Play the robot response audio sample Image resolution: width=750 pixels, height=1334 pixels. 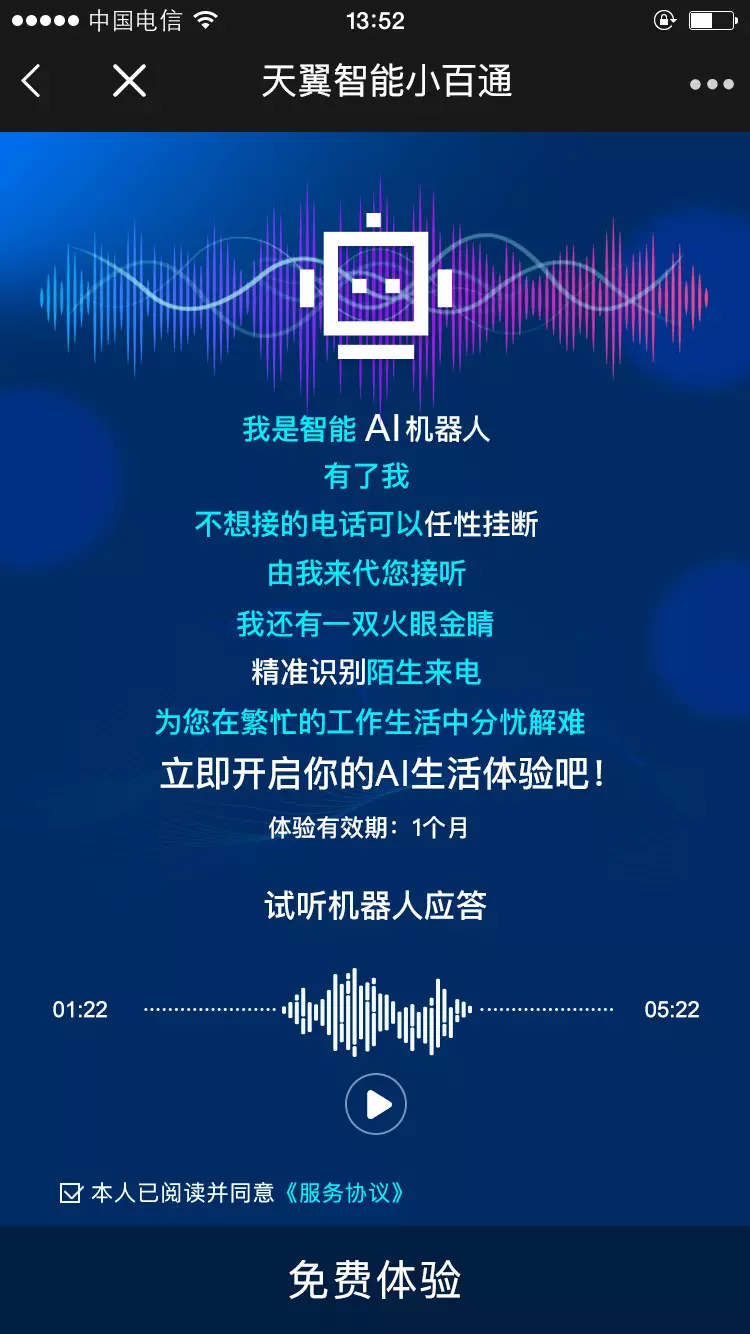coord(375,1105)
